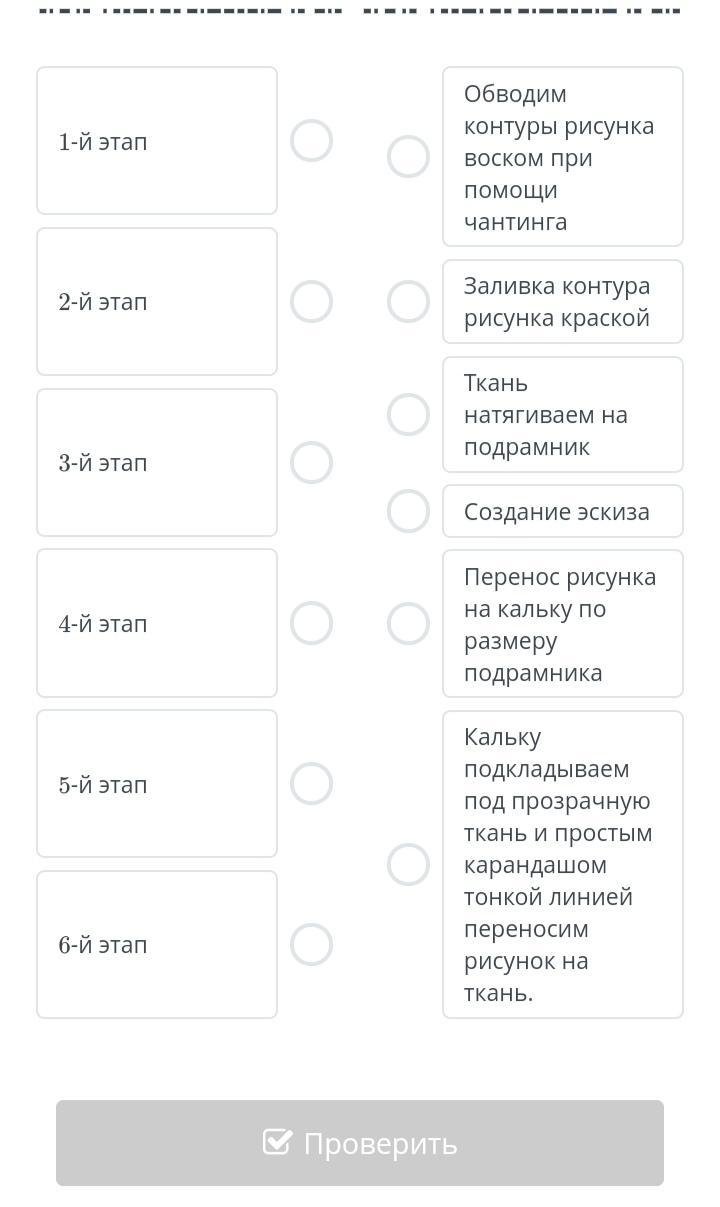
Task: Select the circle next to 1-й этап
Action: pos(311,141)
